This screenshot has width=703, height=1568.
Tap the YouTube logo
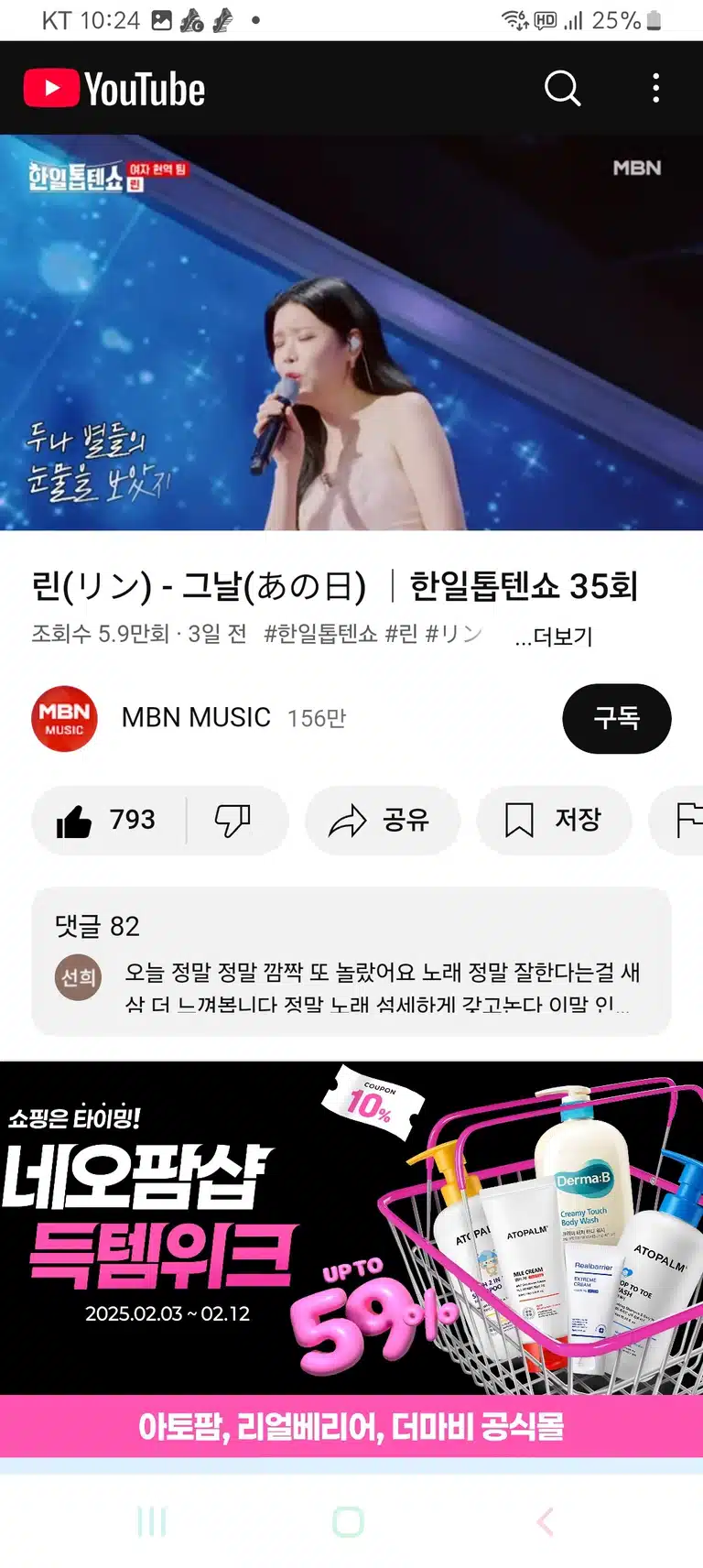pyautogui.click(x=114, y=89)
